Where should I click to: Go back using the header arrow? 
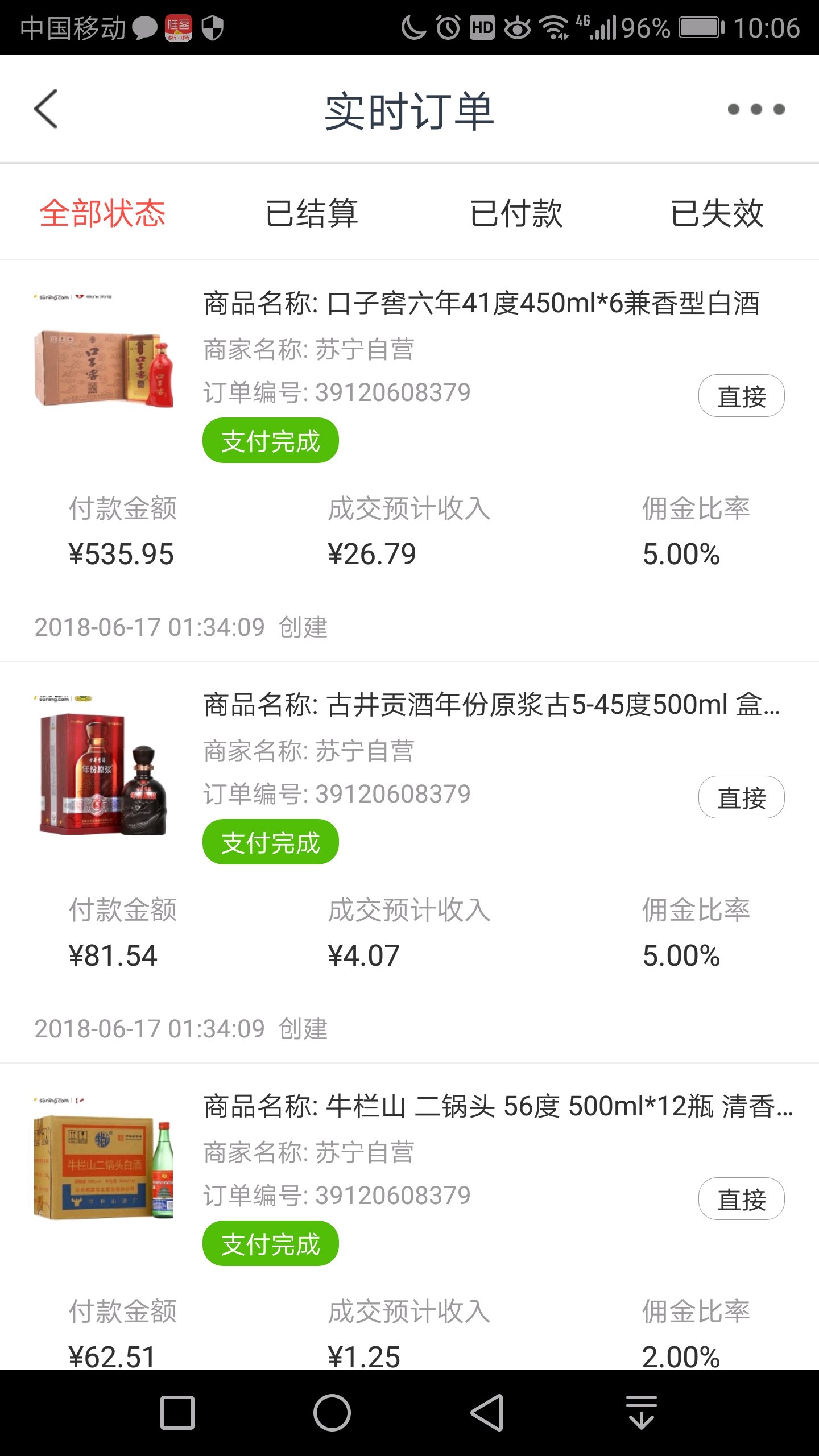pyautogui.click(x=46, y=109)
